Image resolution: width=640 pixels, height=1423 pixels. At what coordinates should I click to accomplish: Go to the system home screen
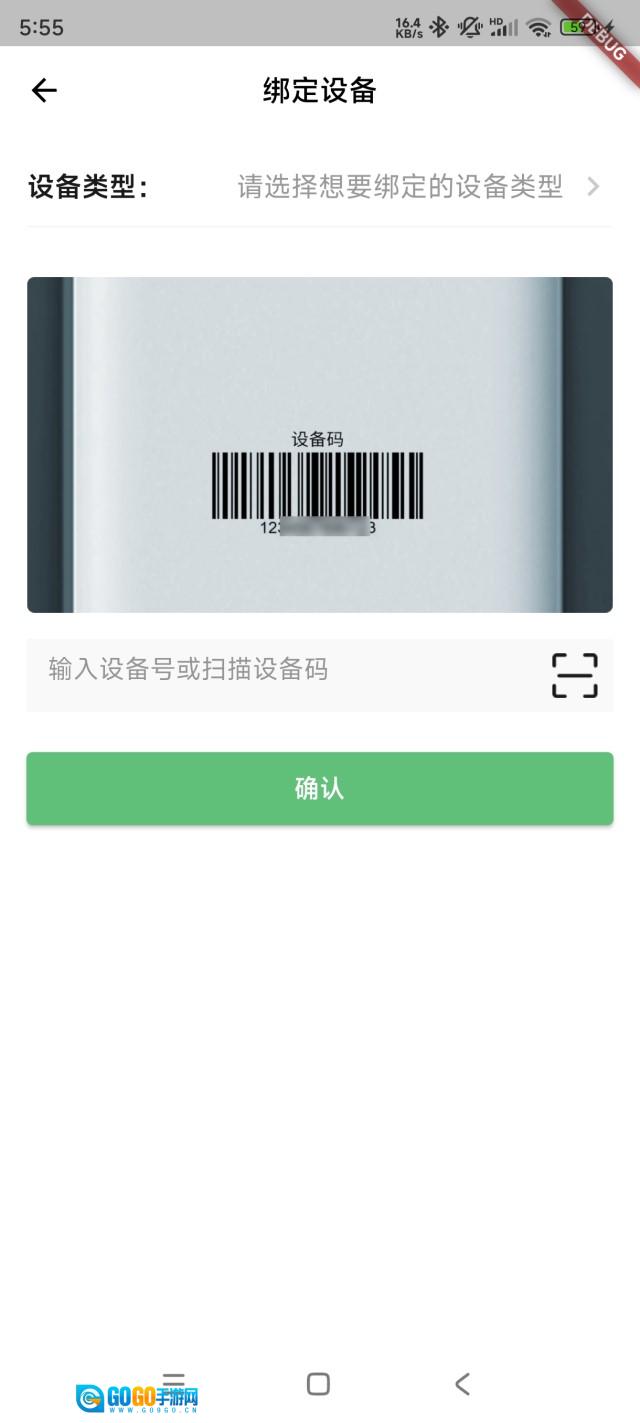click(x=318, y=1383)
